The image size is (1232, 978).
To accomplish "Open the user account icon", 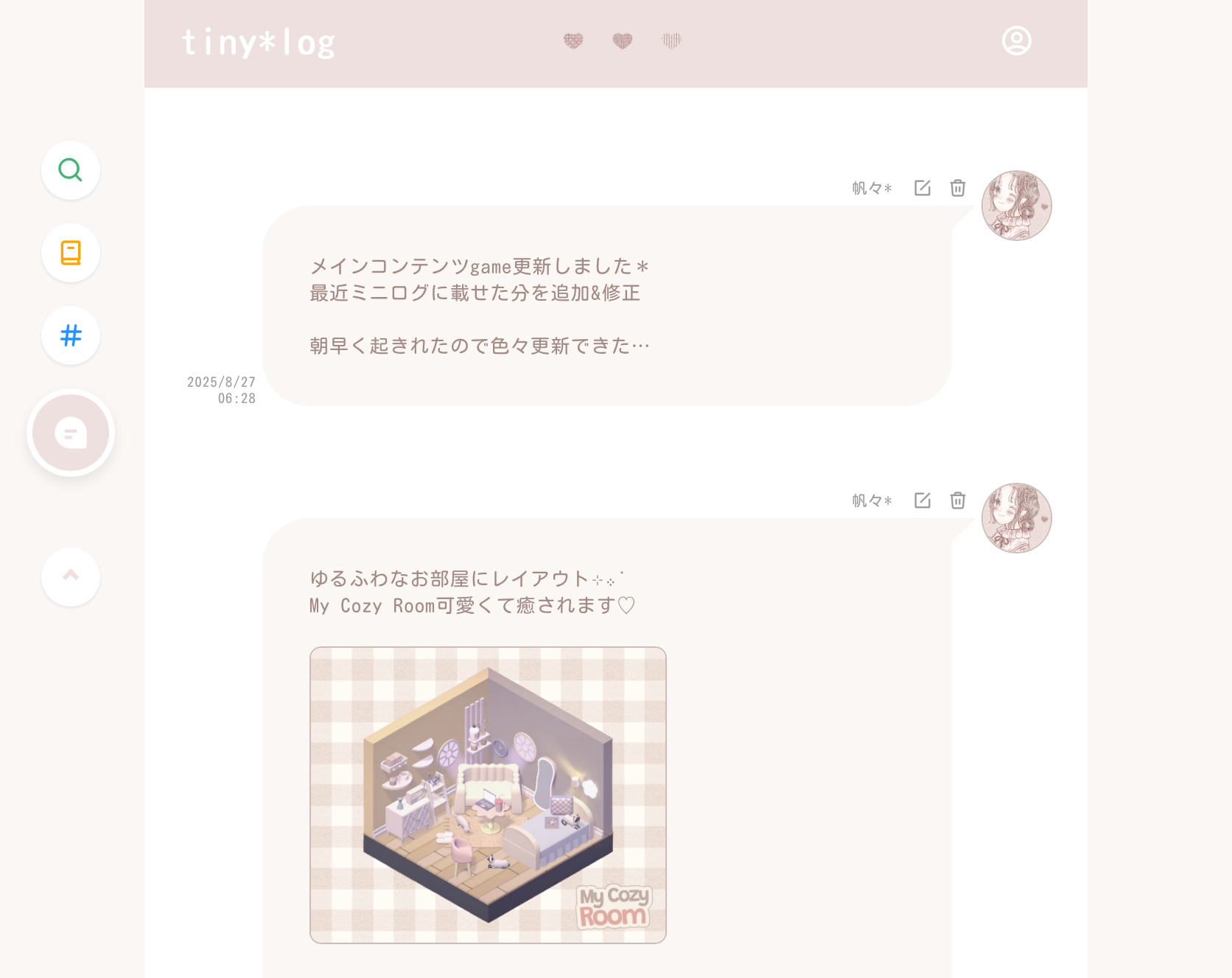I will [x=1016, y=41].
